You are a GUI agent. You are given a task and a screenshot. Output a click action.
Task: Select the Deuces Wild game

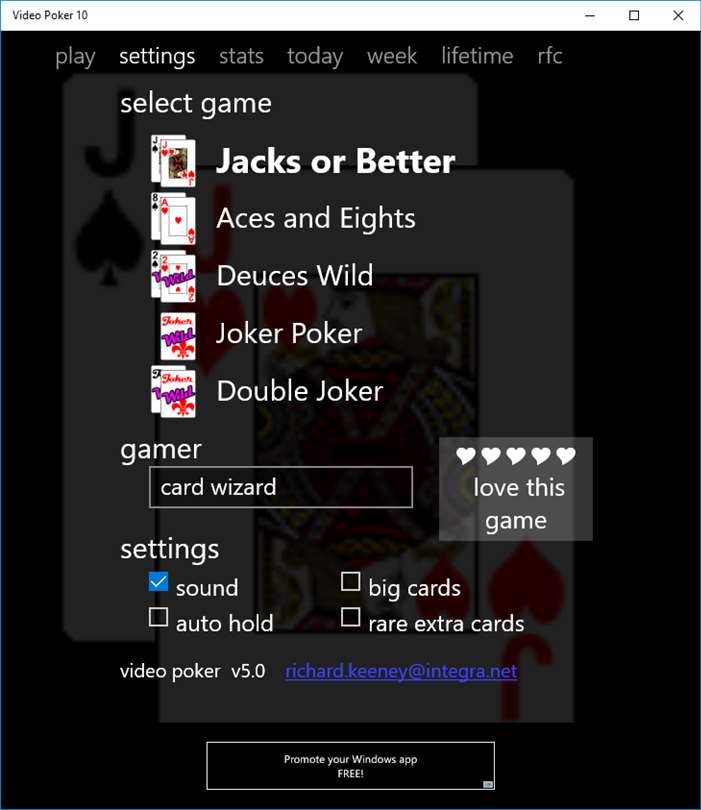tap(294, 276)
